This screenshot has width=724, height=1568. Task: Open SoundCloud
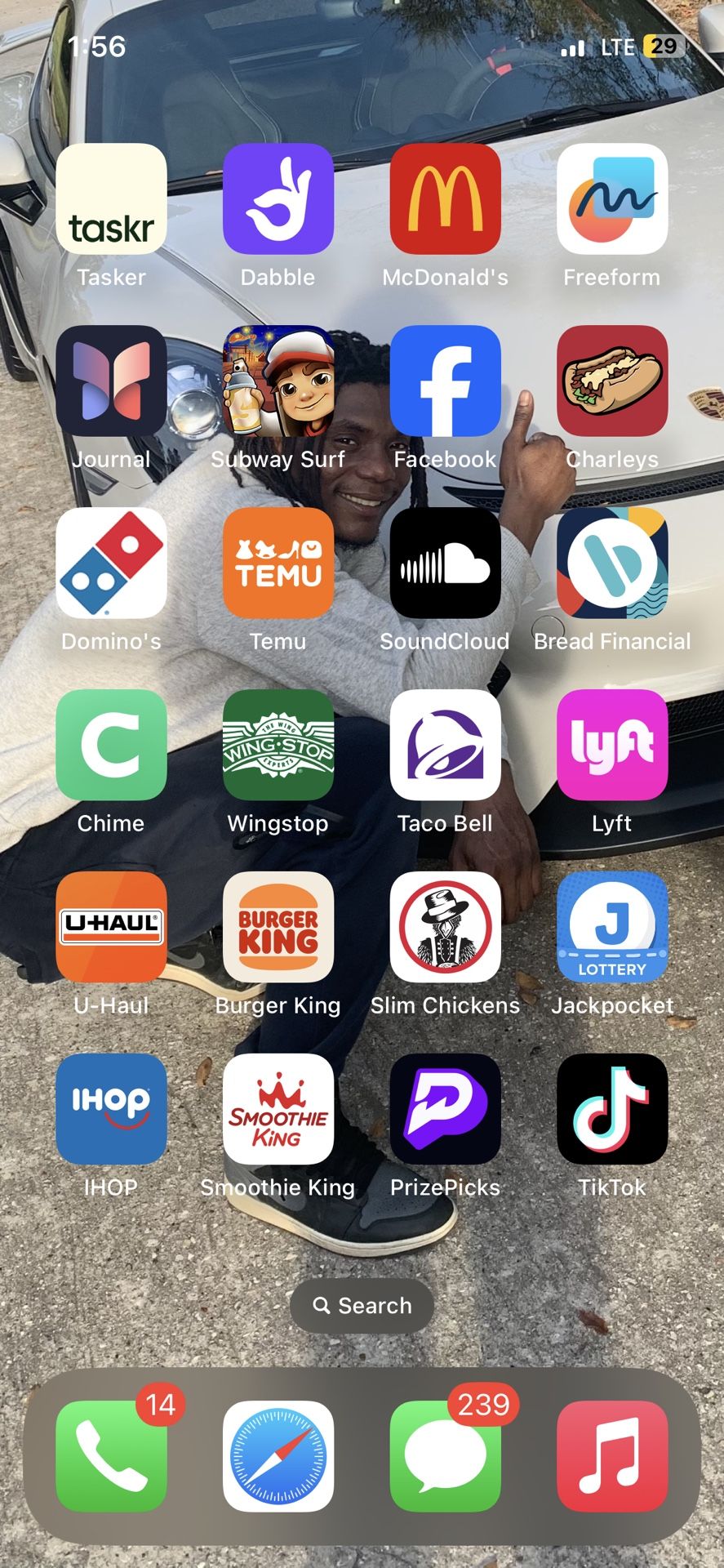tap(446, 563)
